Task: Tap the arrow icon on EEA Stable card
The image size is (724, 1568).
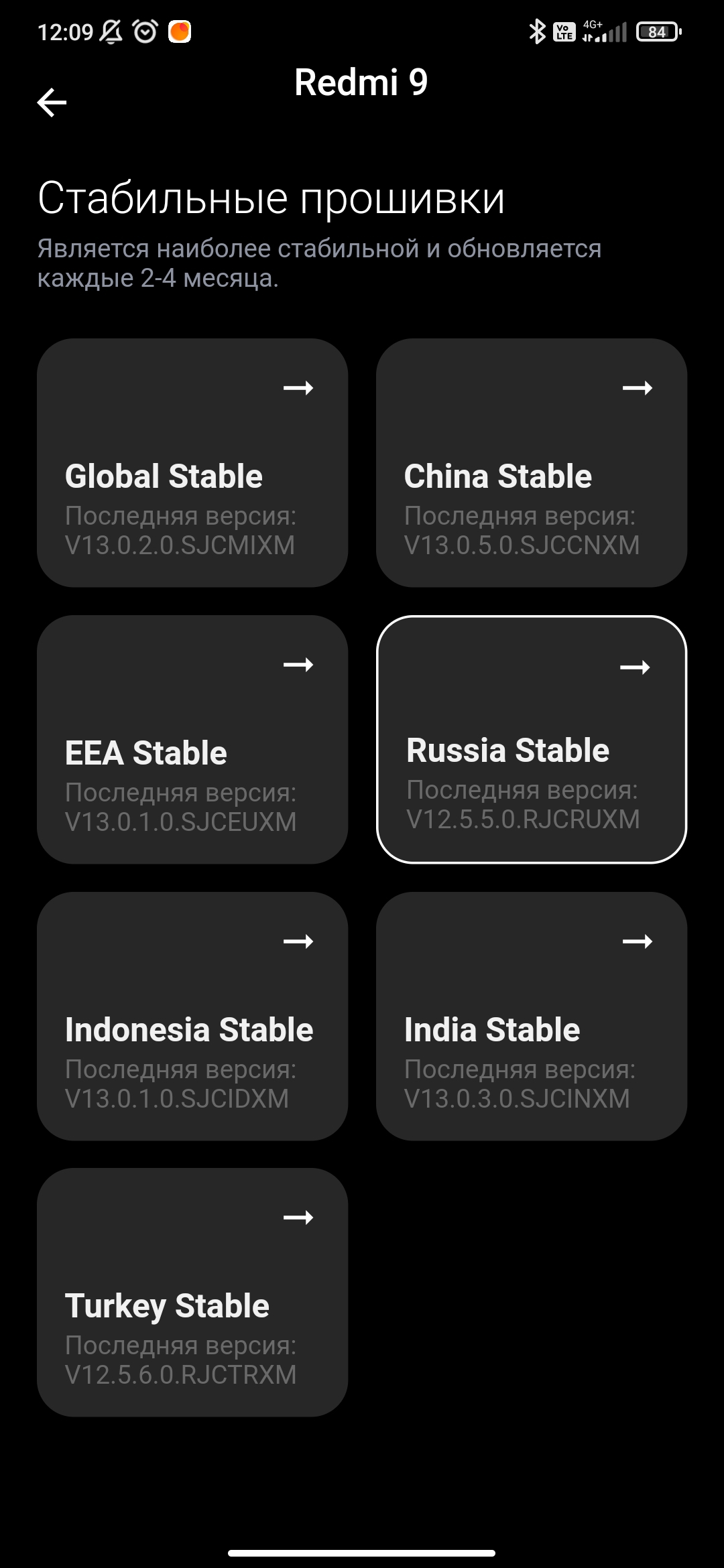Action: 299,665
